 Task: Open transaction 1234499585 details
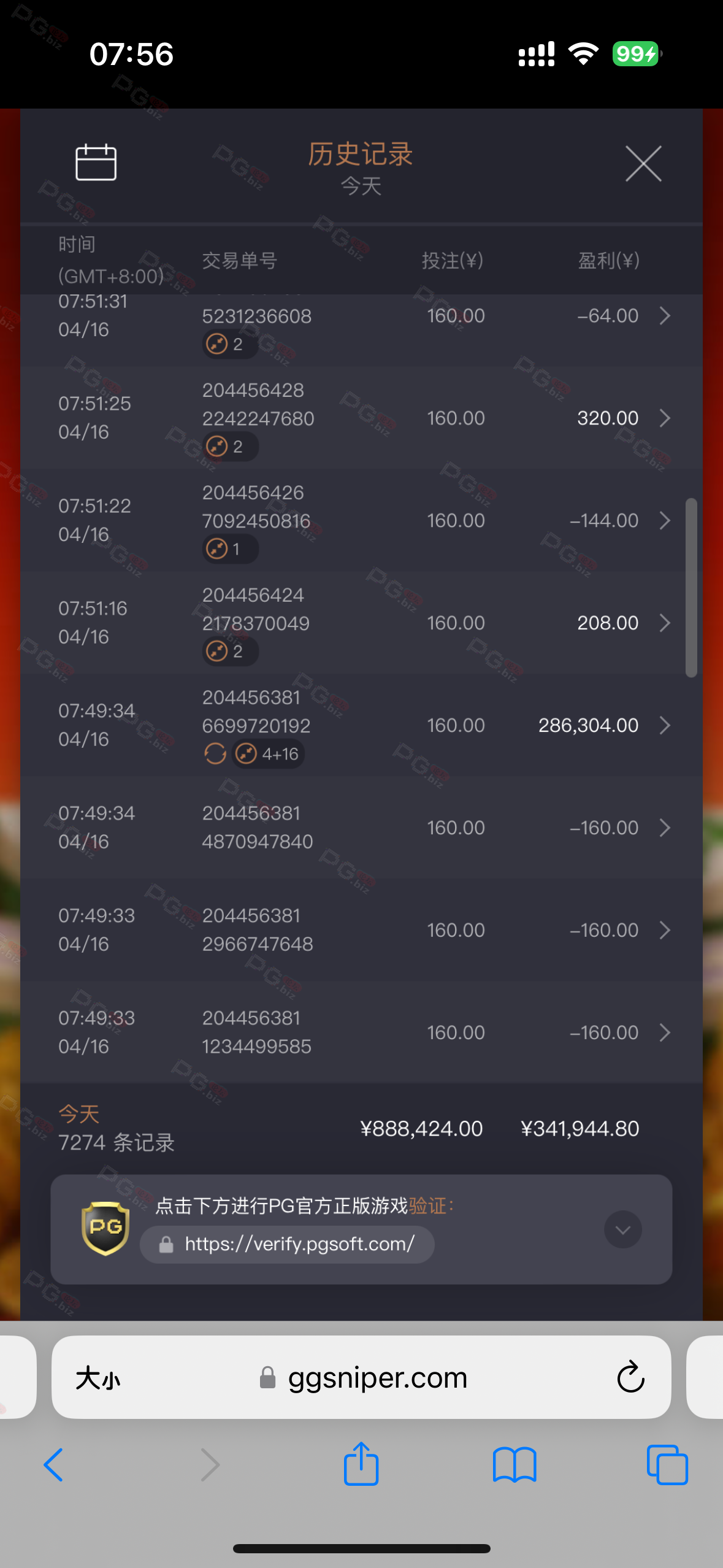(x=665, y=1033)
